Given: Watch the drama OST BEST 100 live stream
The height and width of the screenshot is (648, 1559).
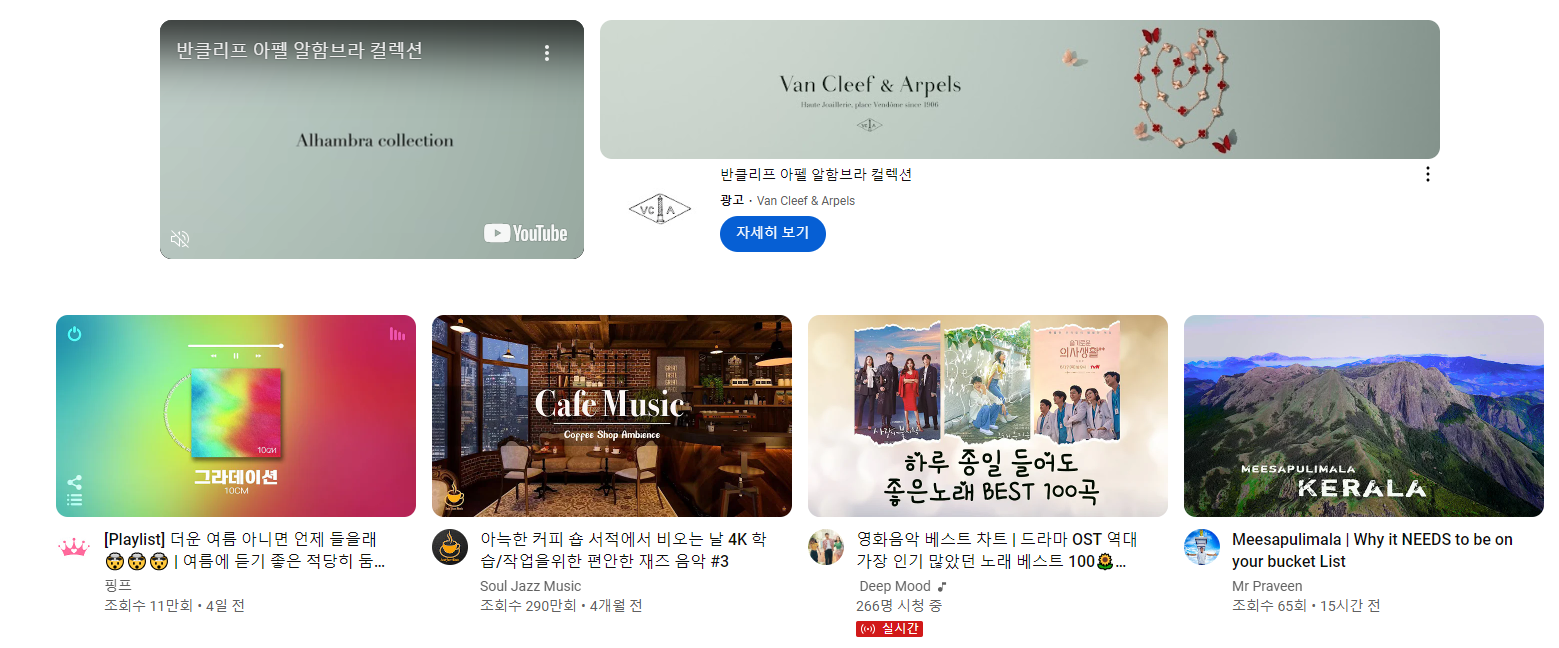Looking at the screenshot, I should (x=987, y=416).
